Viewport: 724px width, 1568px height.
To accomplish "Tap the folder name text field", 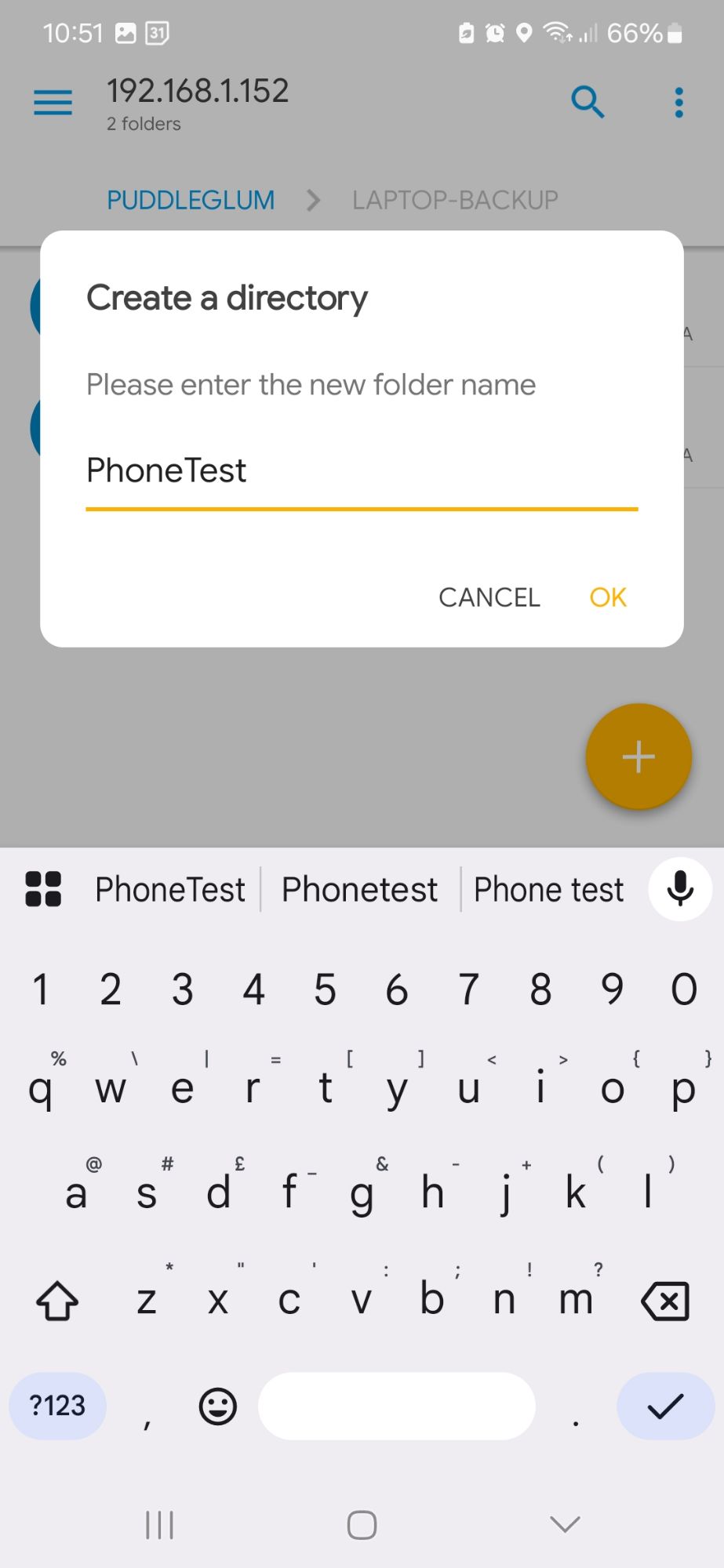I will point(362,472).
